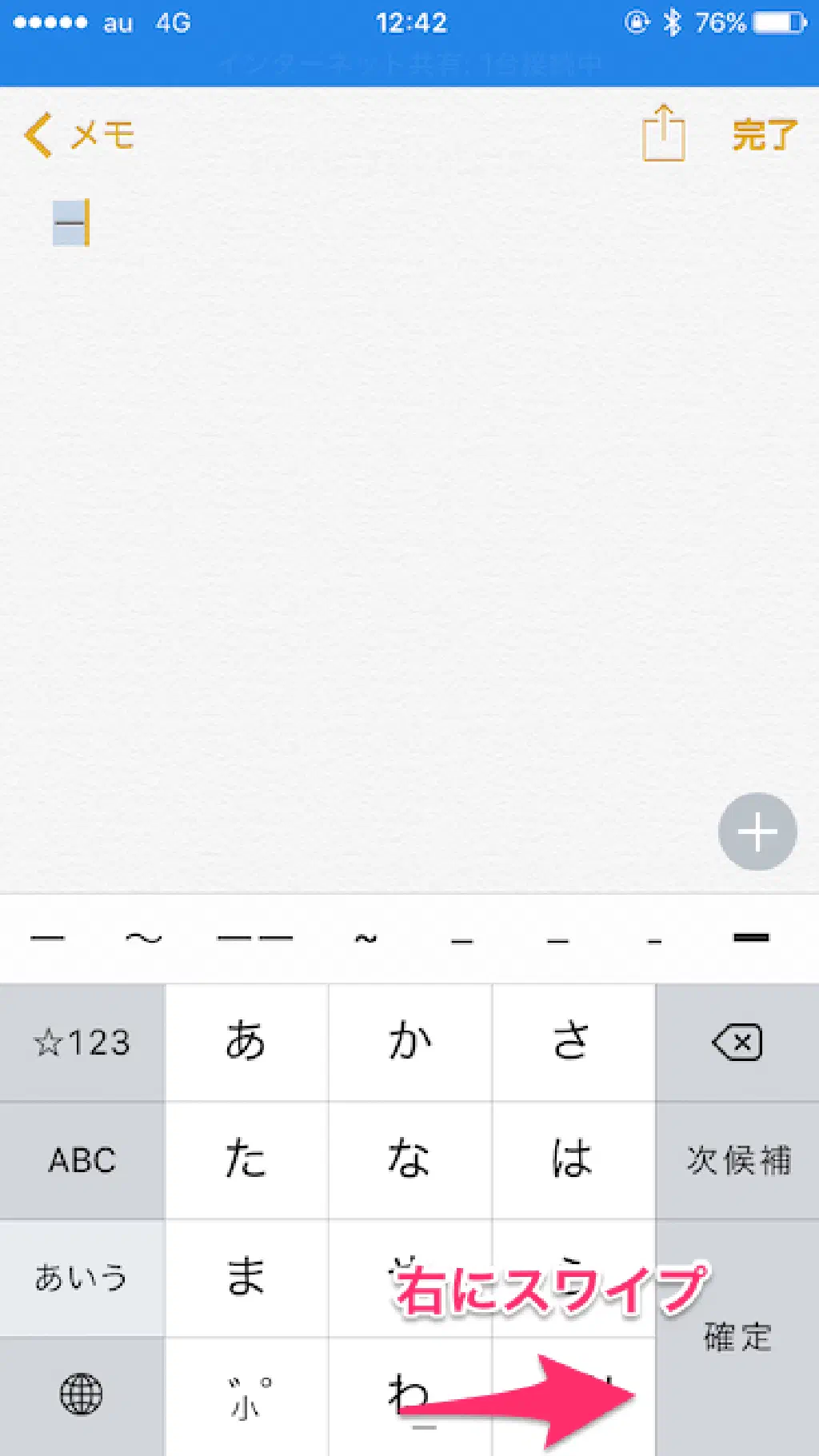Share this note
The width and height of the screenshot is (819, 1456).
pyautogui.click(x=663, y=133)
